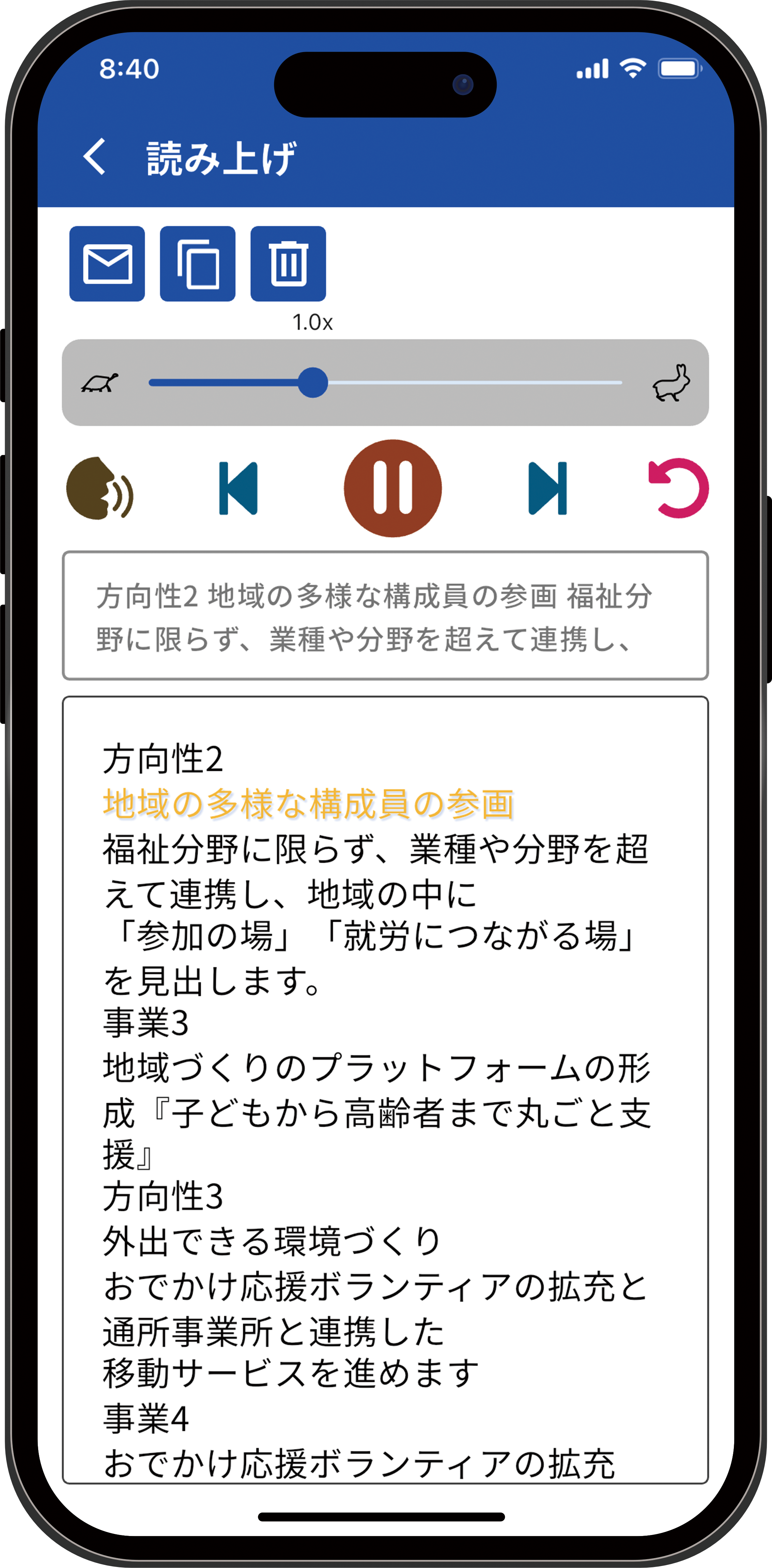
Task: Tap the rabbit icon for faster speed
Action: pyautogui.click(x=671, y=383)
